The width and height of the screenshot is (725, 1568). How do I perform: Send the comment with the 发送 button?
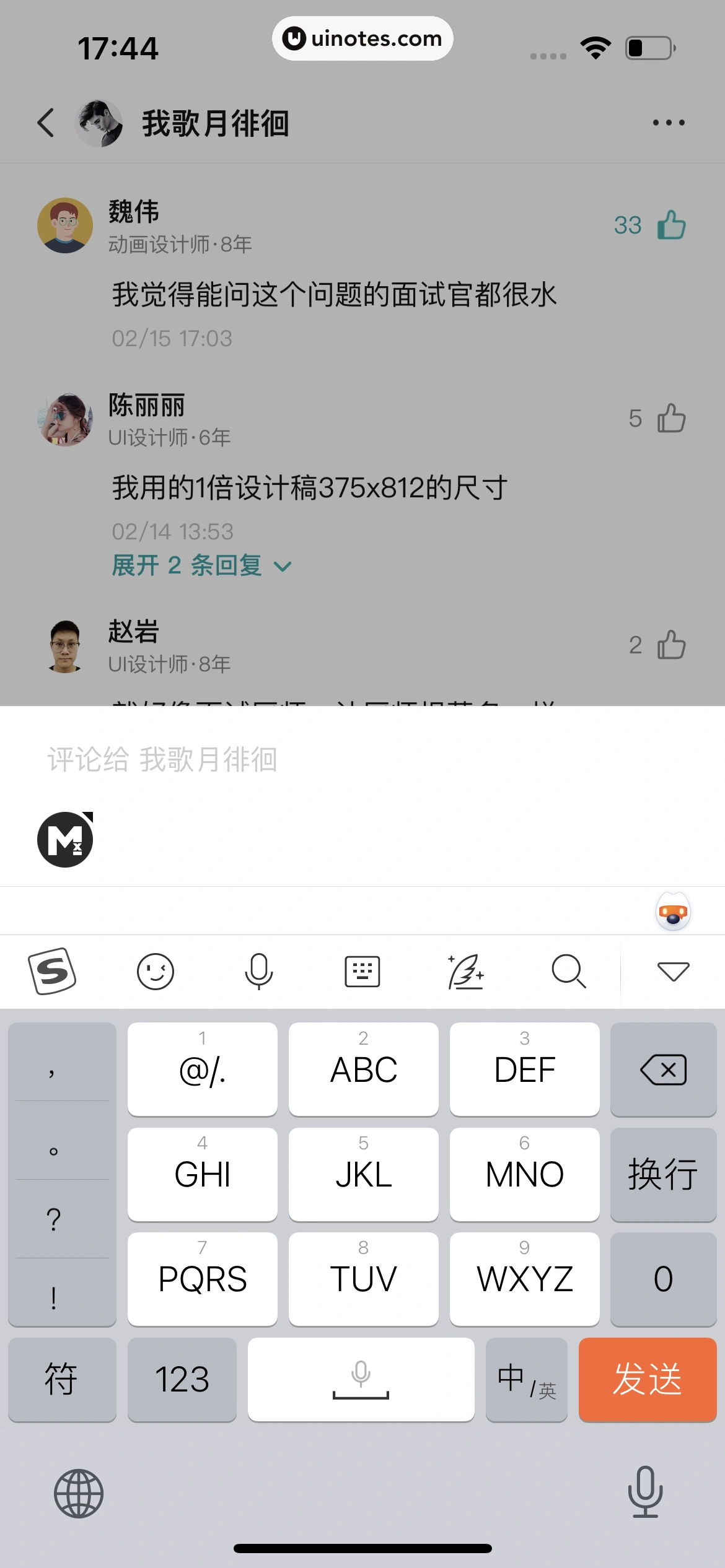click(x=648, y=1380)
